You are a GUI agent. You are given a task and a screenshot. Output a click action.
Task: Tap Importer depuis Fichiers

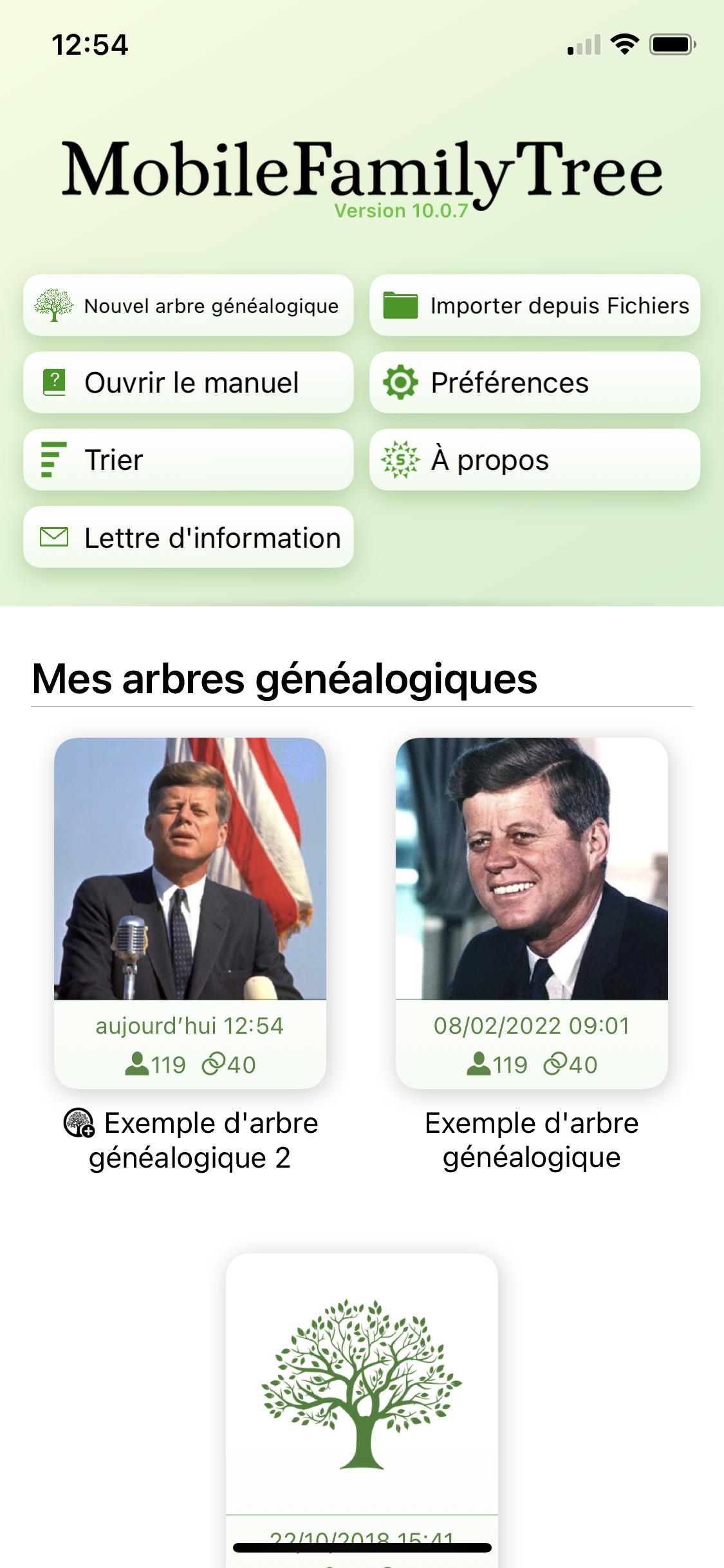[x=535, y=305]
